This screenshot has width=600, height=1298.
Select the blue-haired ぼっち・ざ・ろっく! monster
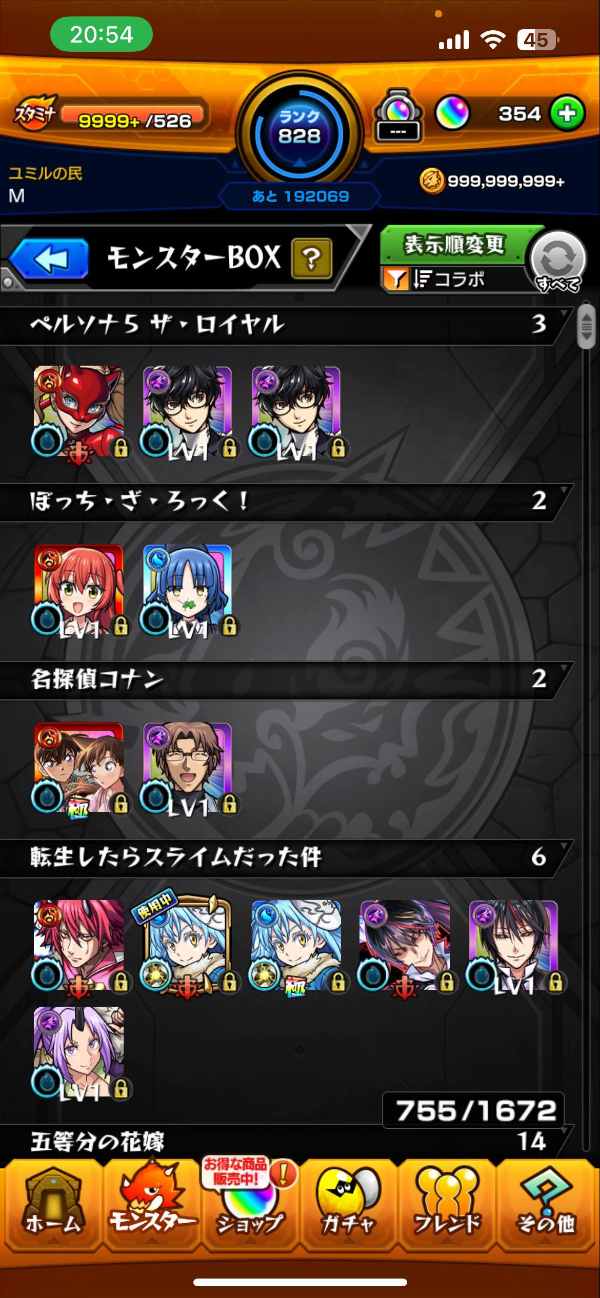188,590
